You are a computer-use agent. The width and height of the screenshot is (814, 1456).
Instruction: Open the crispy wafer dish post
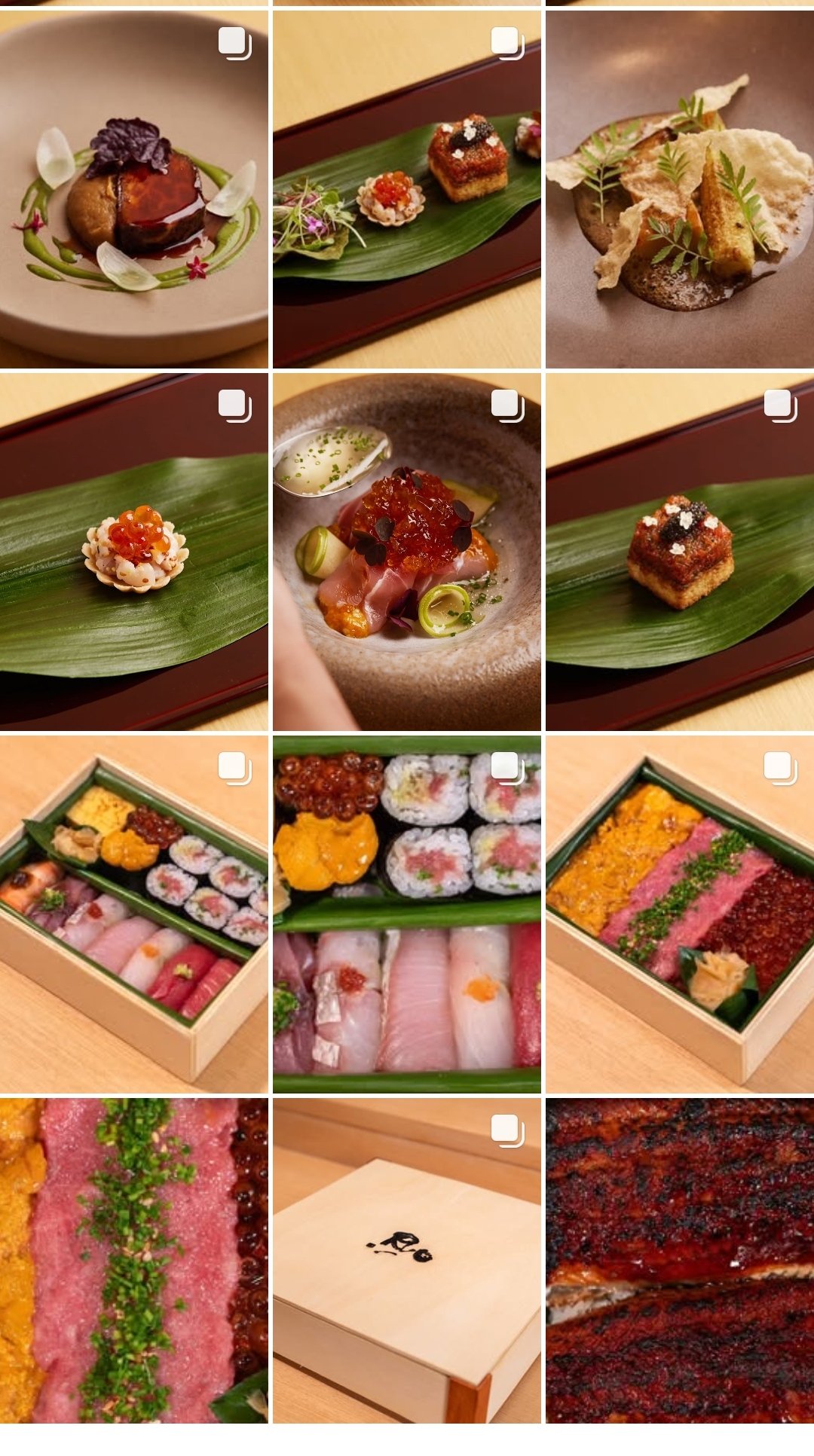pyautogui.click(x=679, y=189)
